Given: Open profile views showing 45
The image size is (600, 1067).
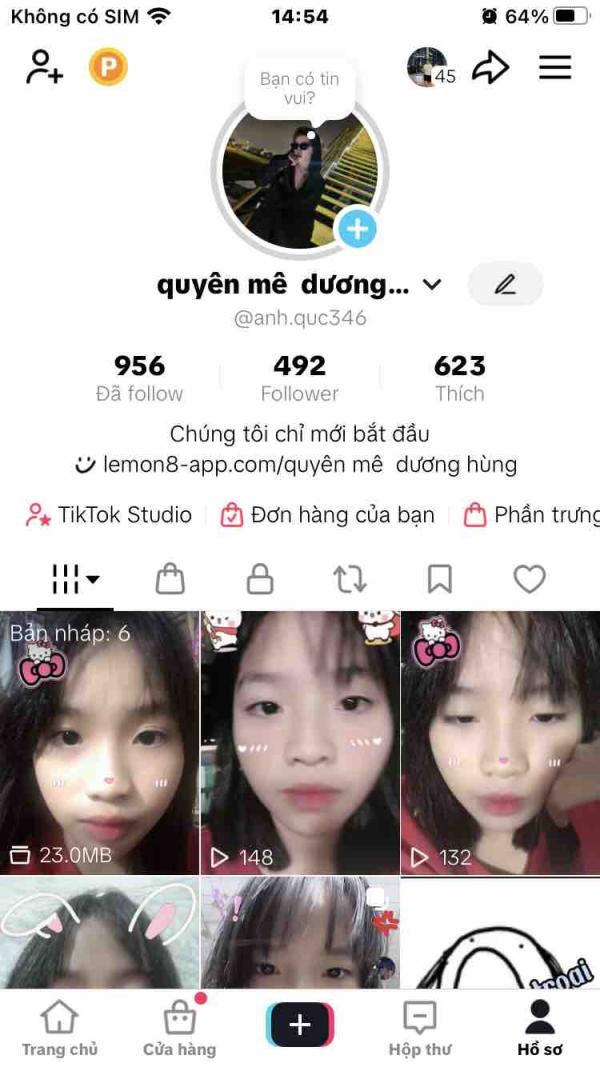Looking at the screenshot, I should (431, 68).
